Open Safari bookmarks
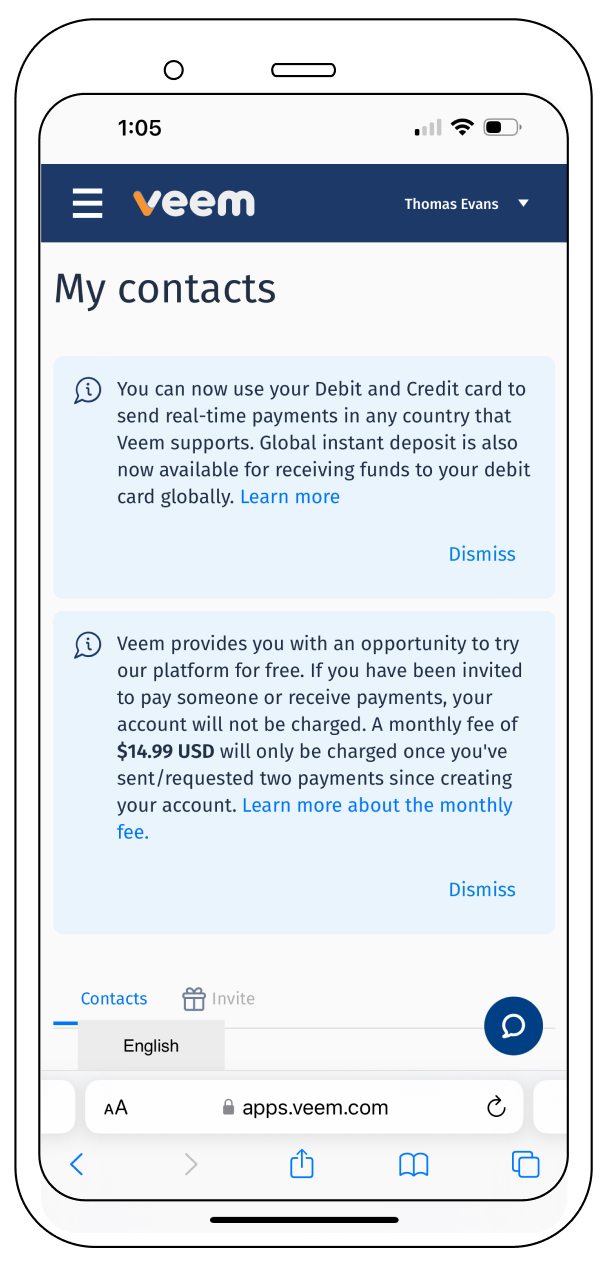The image size is (610, 1268). point(414,1164)
